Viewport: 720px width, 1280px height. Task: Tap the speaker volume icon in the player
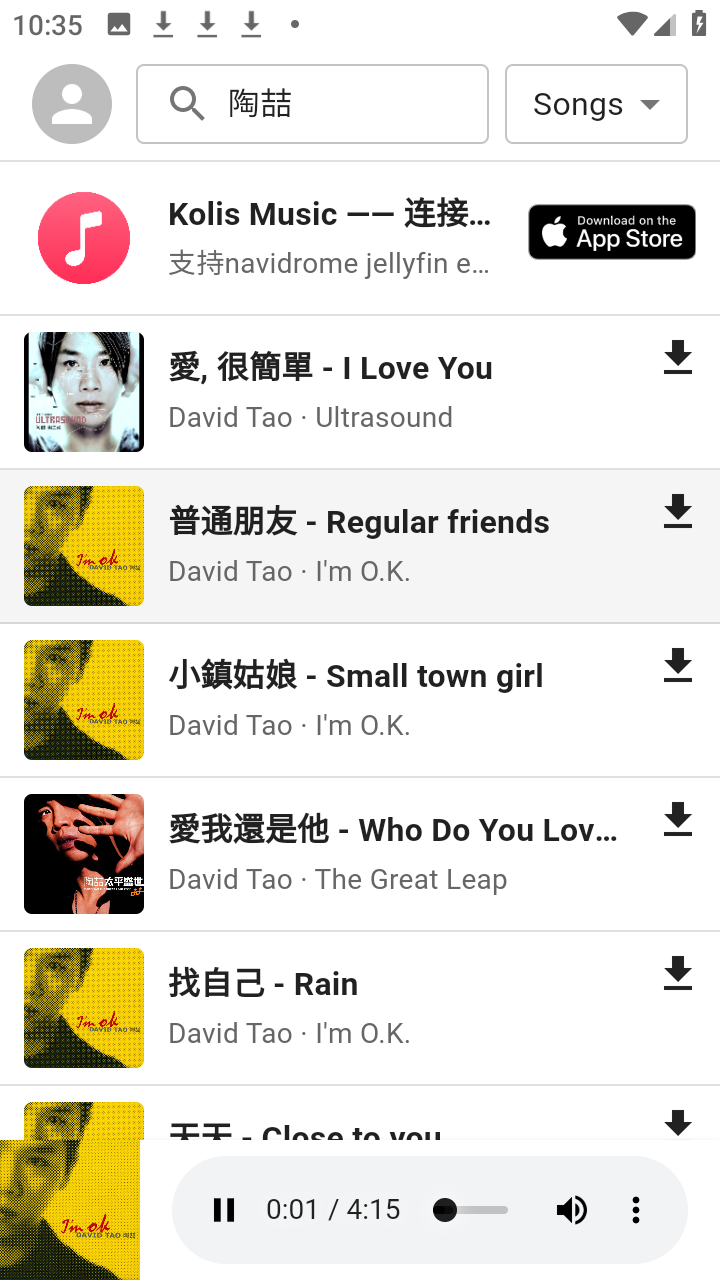[x=572, y=1209]
